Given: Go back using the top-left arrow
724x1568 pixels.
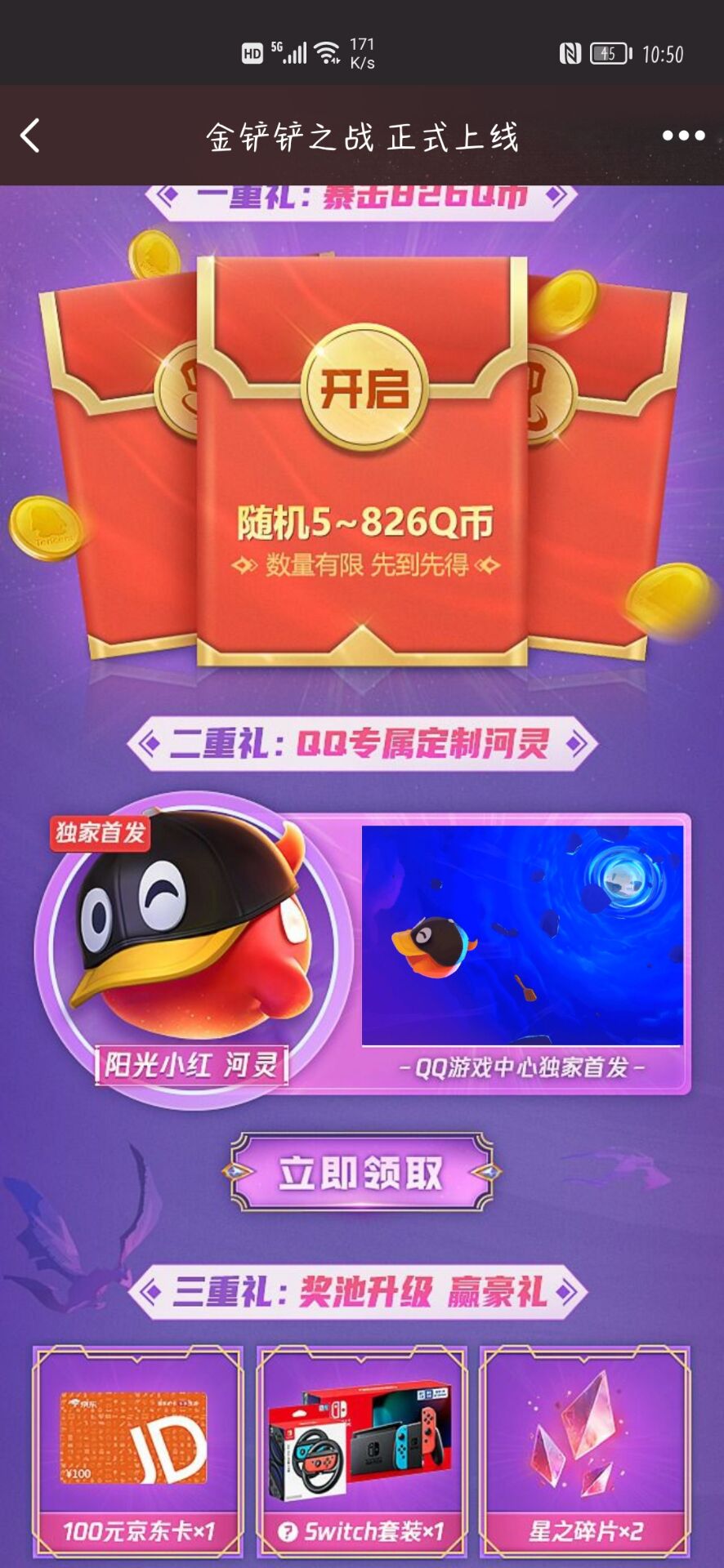Looking at the screenshot, I should click(30, 136).
